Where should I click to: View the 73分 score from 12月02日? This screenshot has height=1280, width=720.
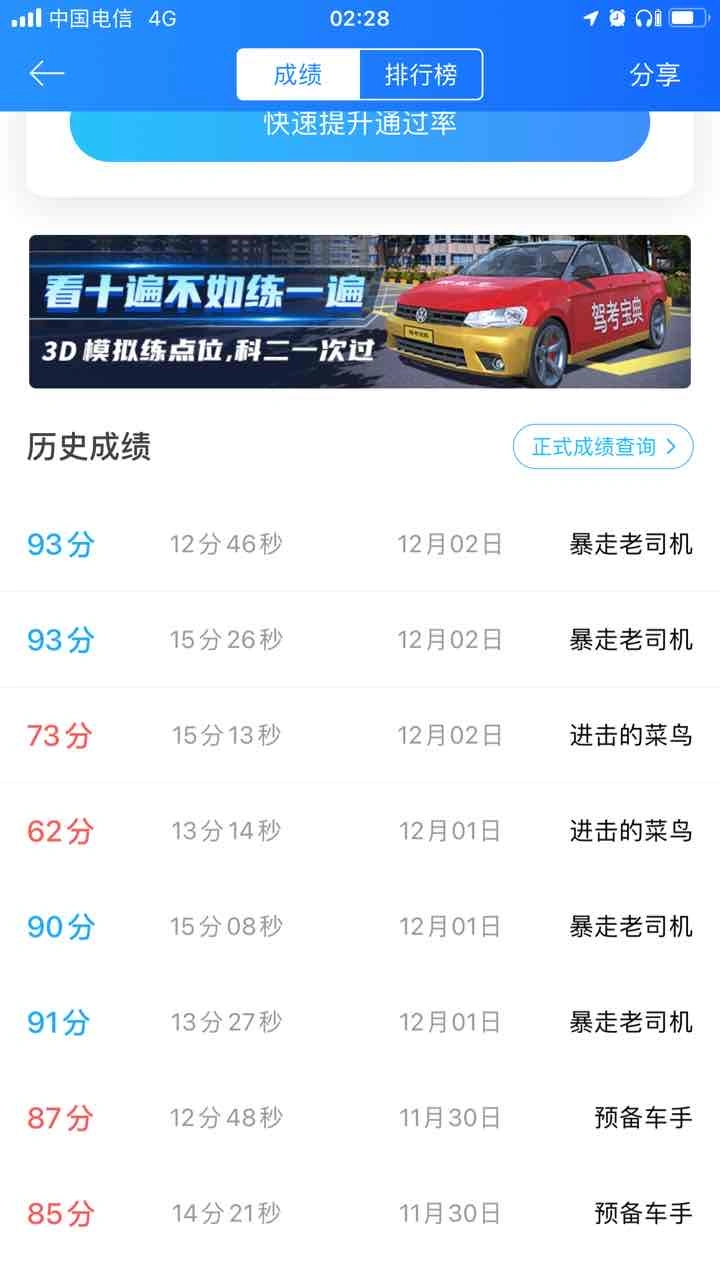[x=360, y=736]
